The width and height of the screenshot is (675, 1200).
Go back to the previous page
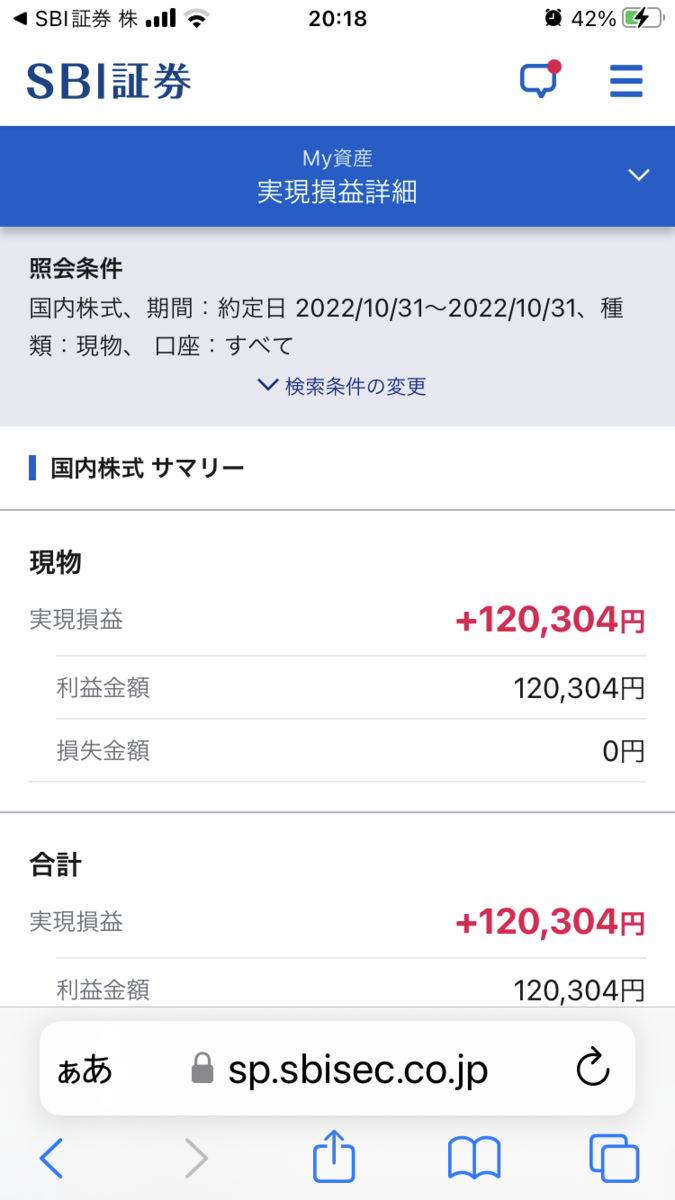pos(51,1159)
